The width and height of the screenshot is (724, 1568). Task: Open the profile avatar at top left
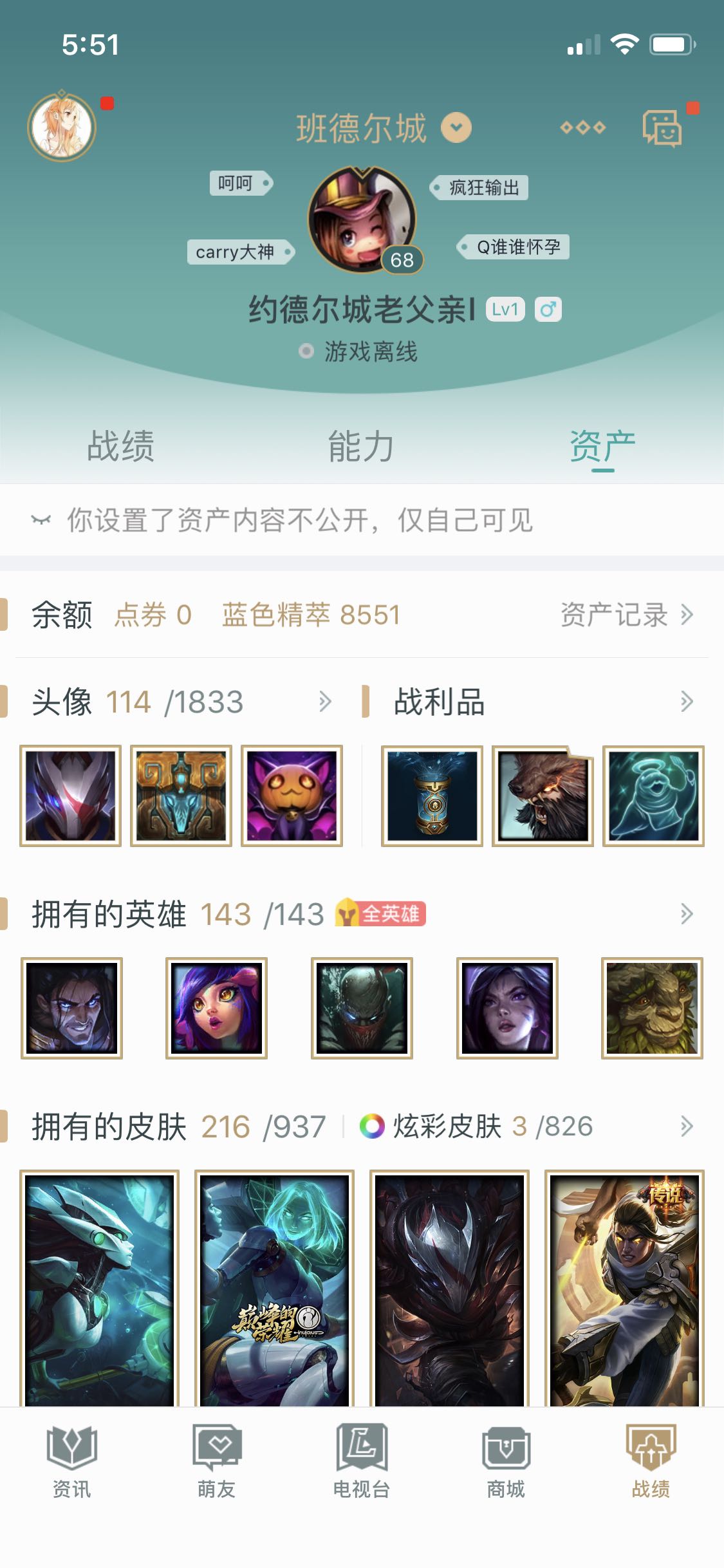(62, 126)
